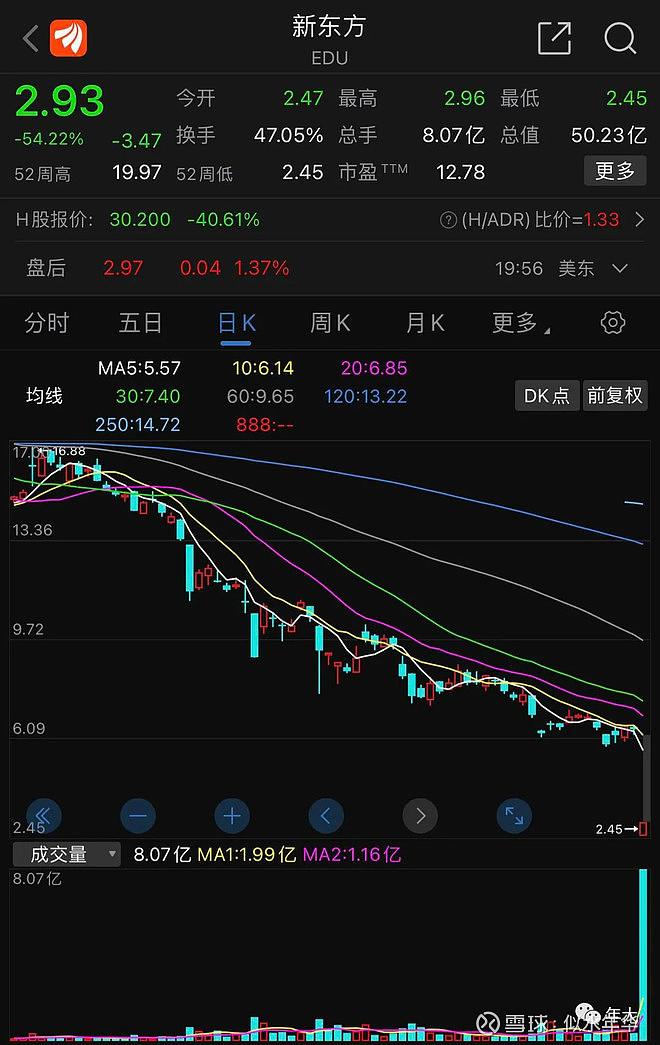Image resolution: width=660 pixels, height=1045 pixels.
Task: Expand the 盘后 after-hours row
Action: pyautogui.click(x=619, y=268)
